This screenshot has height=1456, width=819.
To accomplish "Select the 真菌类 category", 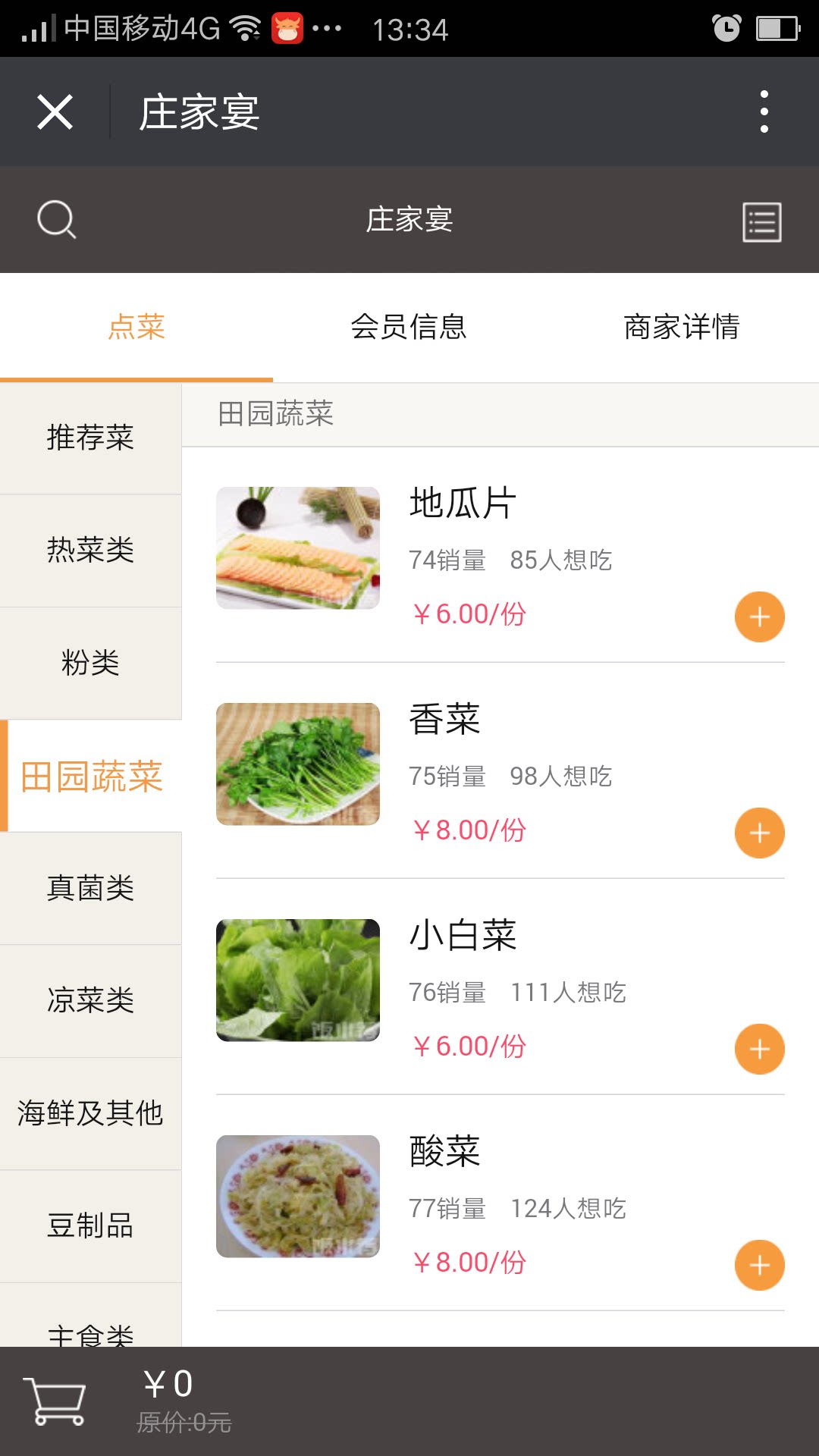I will [x=90, y=888].
